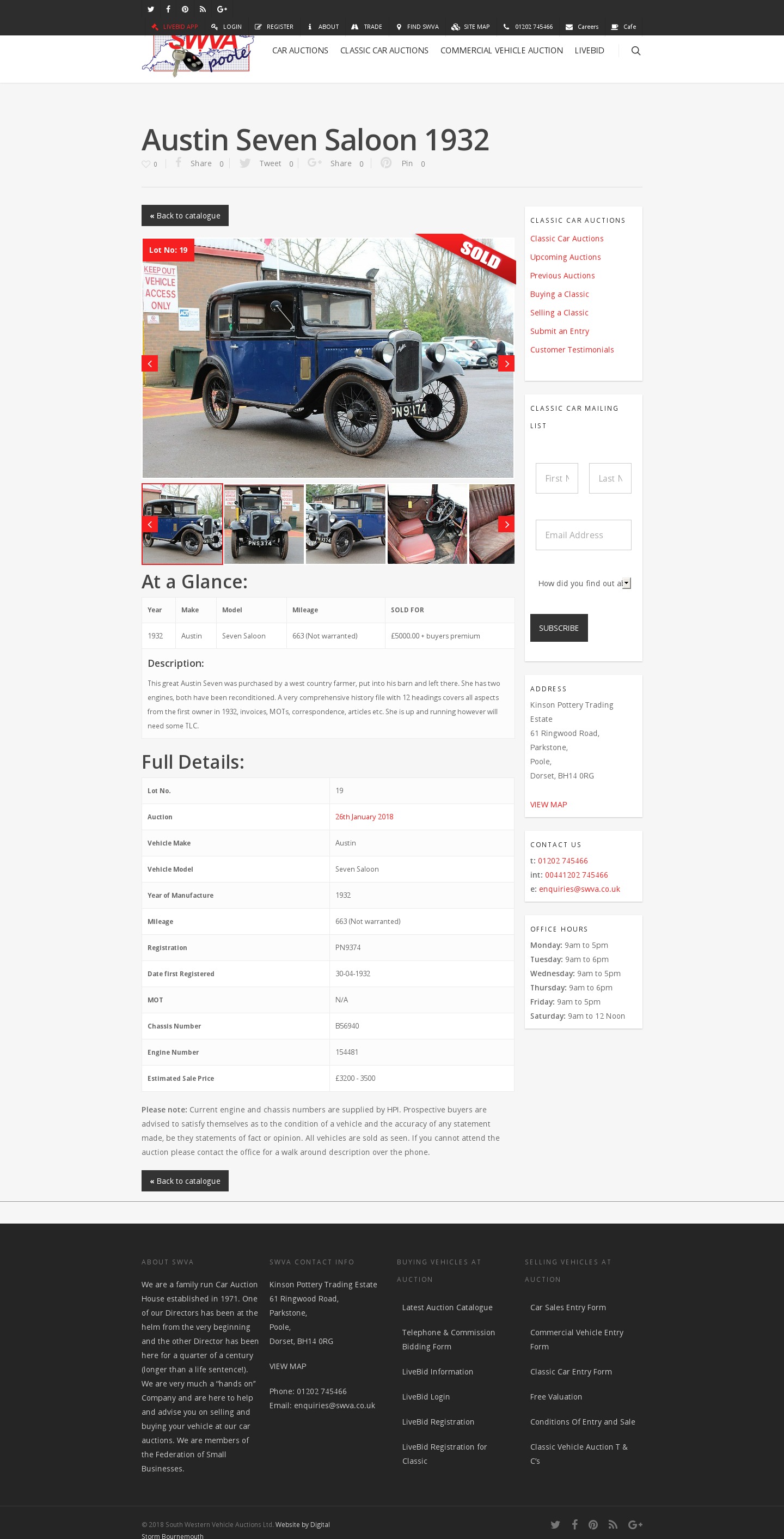784x1539 pixels.
Task: Open the Register link in top bar
Action: tap(274, 27)
